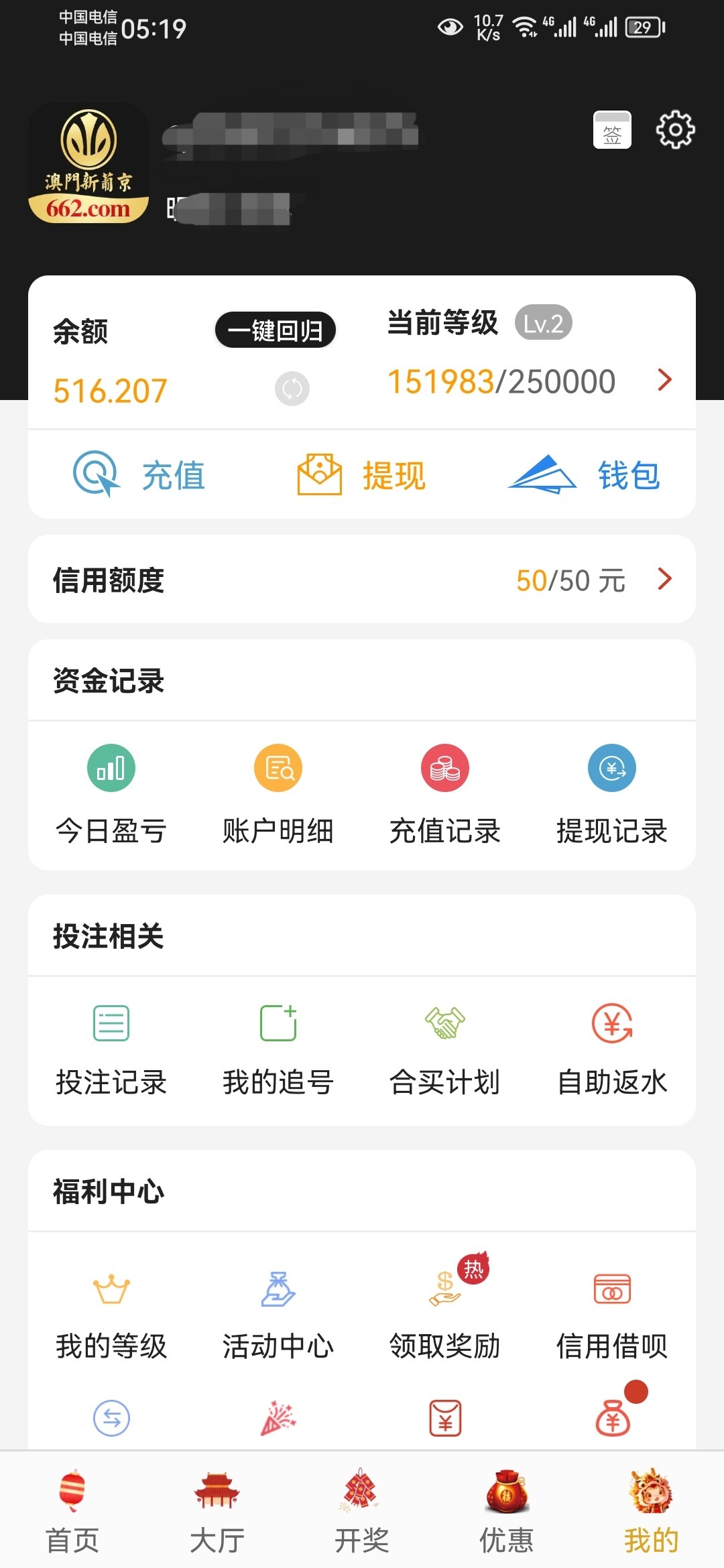
Task: Open 账户明细 details
Action: coord(278,793)
